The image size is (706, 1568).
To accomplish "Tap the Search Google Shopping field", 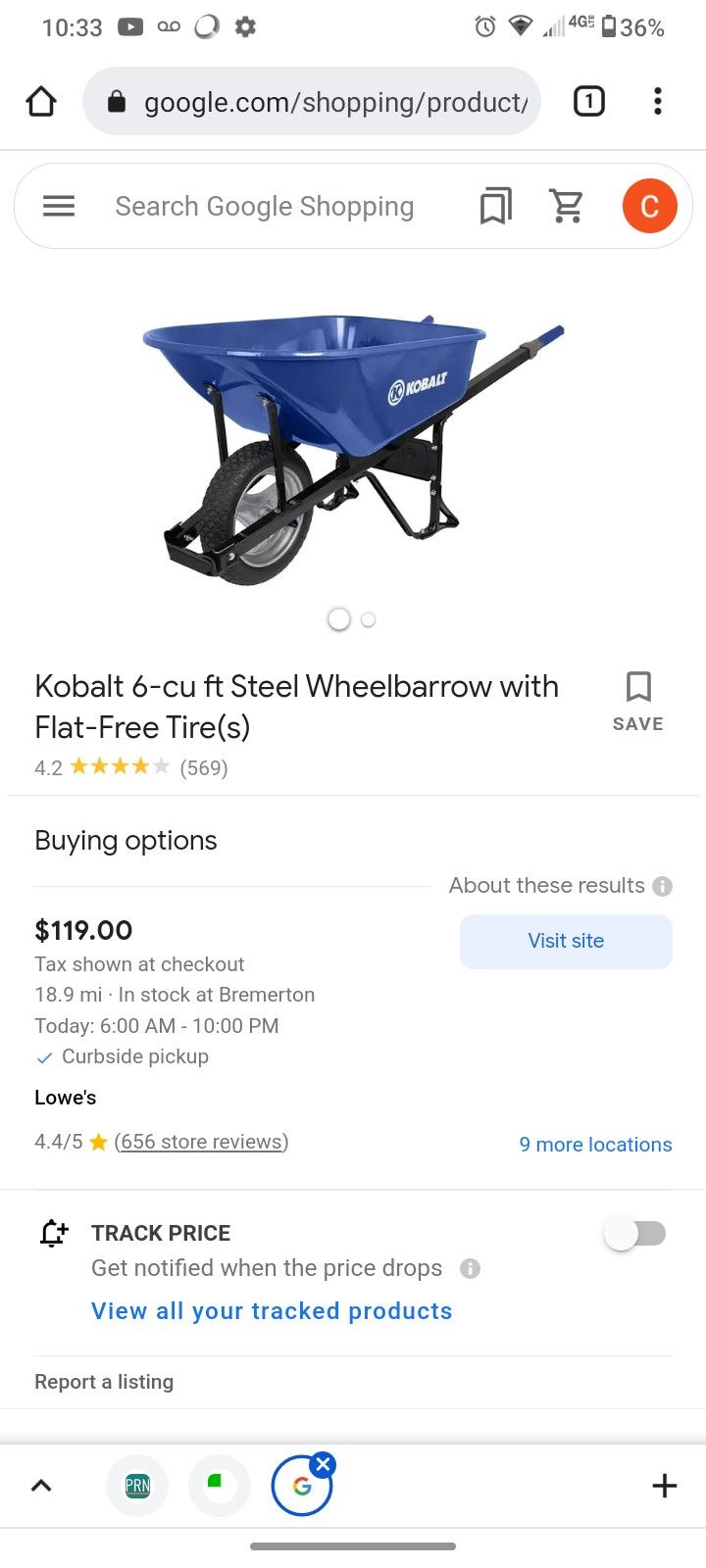I will 265,206.
